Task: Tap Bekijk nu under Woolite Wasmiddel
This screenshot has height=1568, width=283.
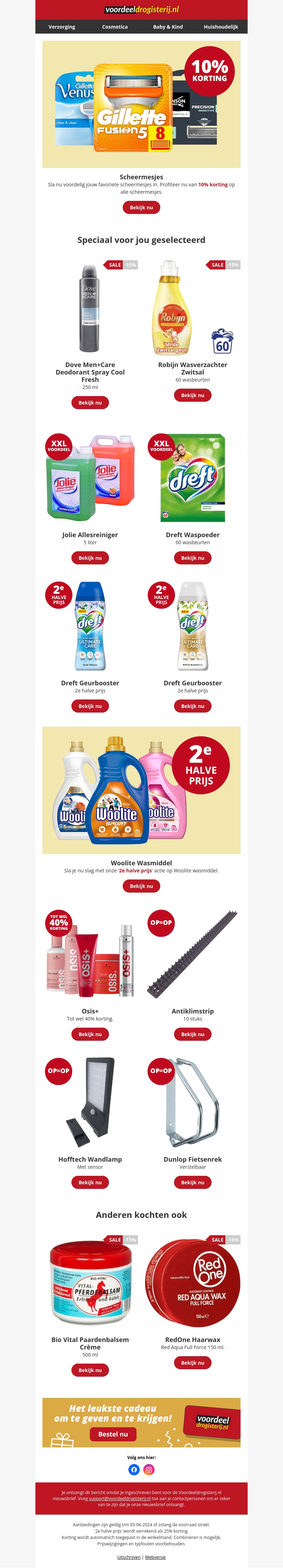Action: point(141,886)
